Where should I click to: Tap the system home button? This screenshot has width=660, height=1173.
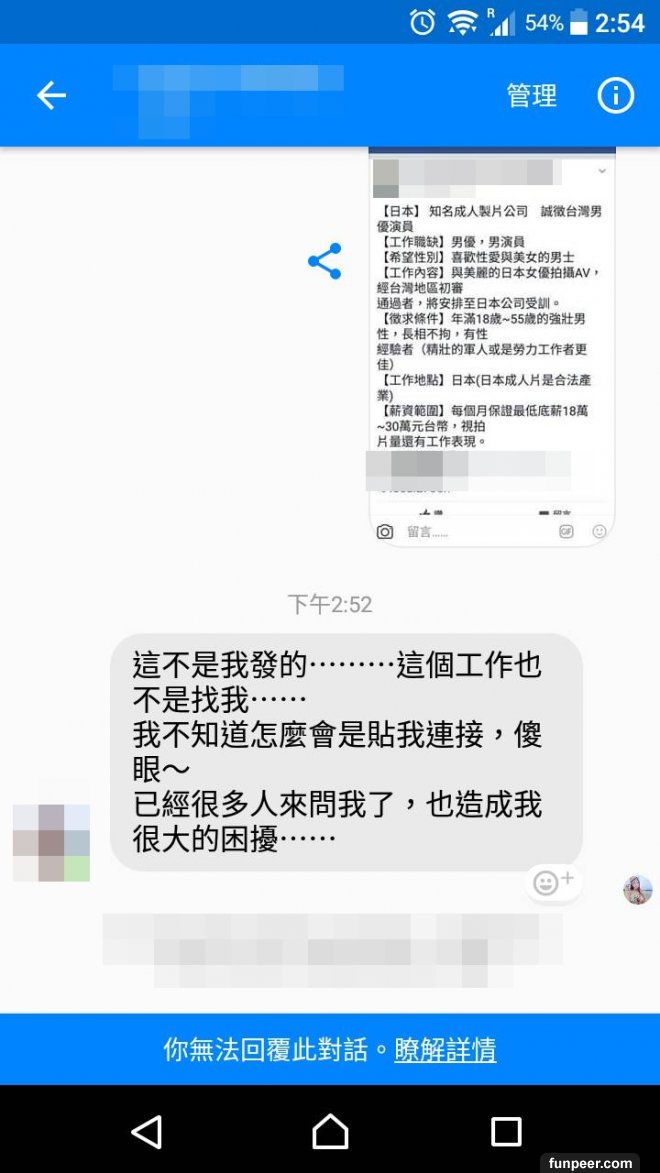tap(330, 1131)
